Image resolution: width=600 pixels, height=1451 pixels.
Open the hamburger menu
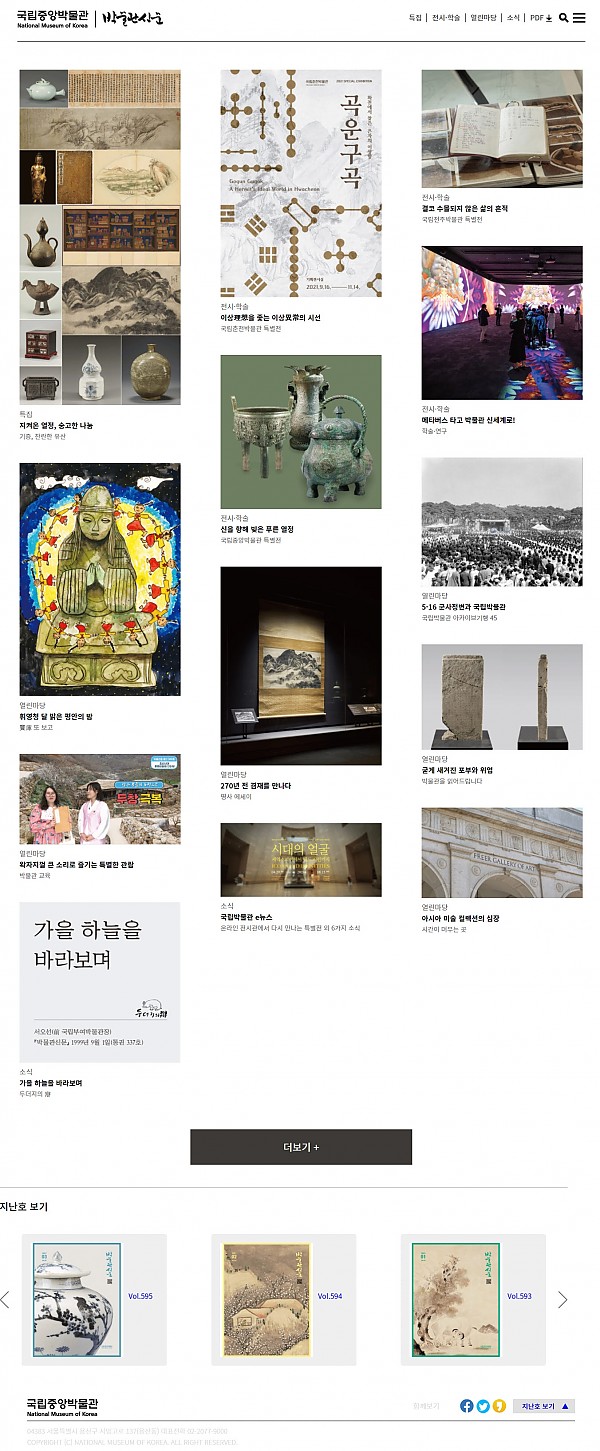coord(579,18)
